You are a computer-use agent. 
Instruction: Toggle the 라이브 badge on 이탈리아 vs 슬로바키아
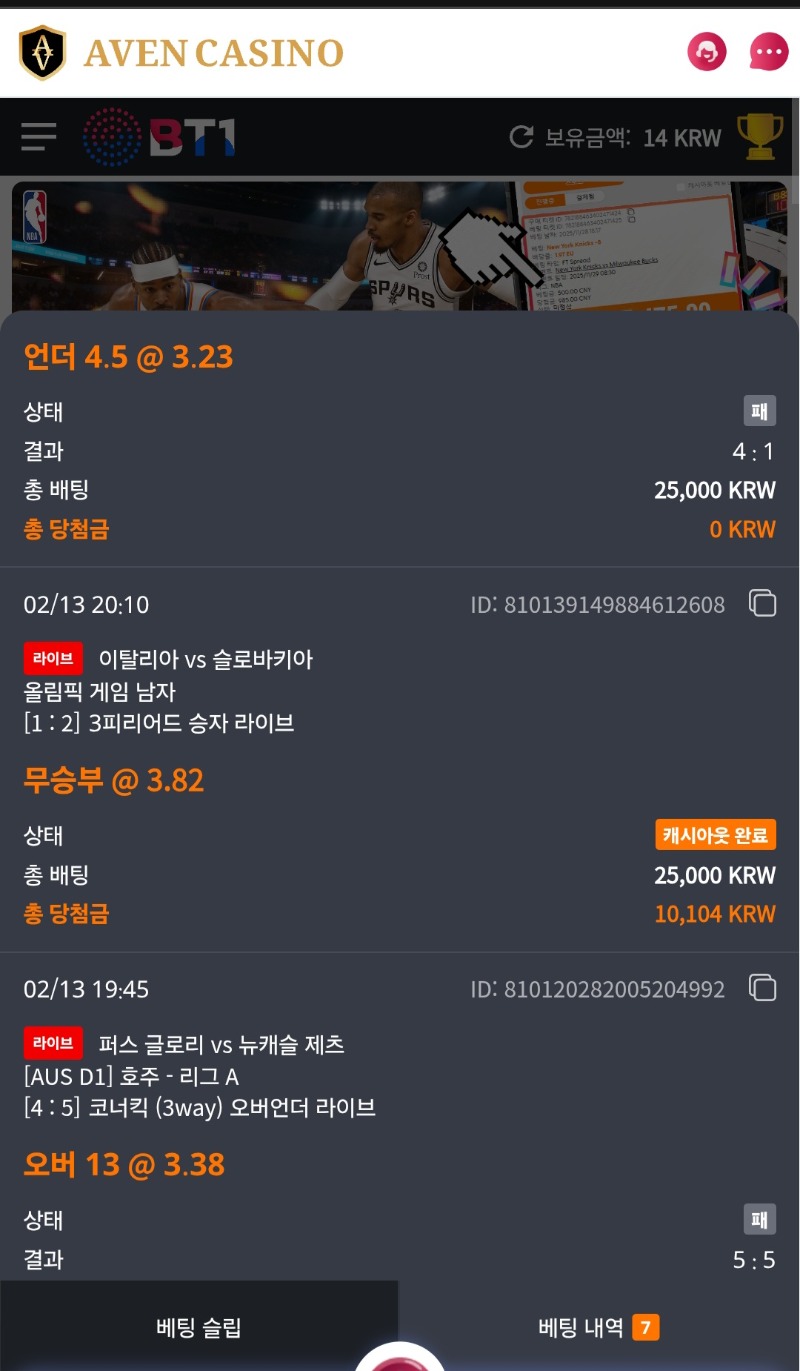(x=53, y=658)
